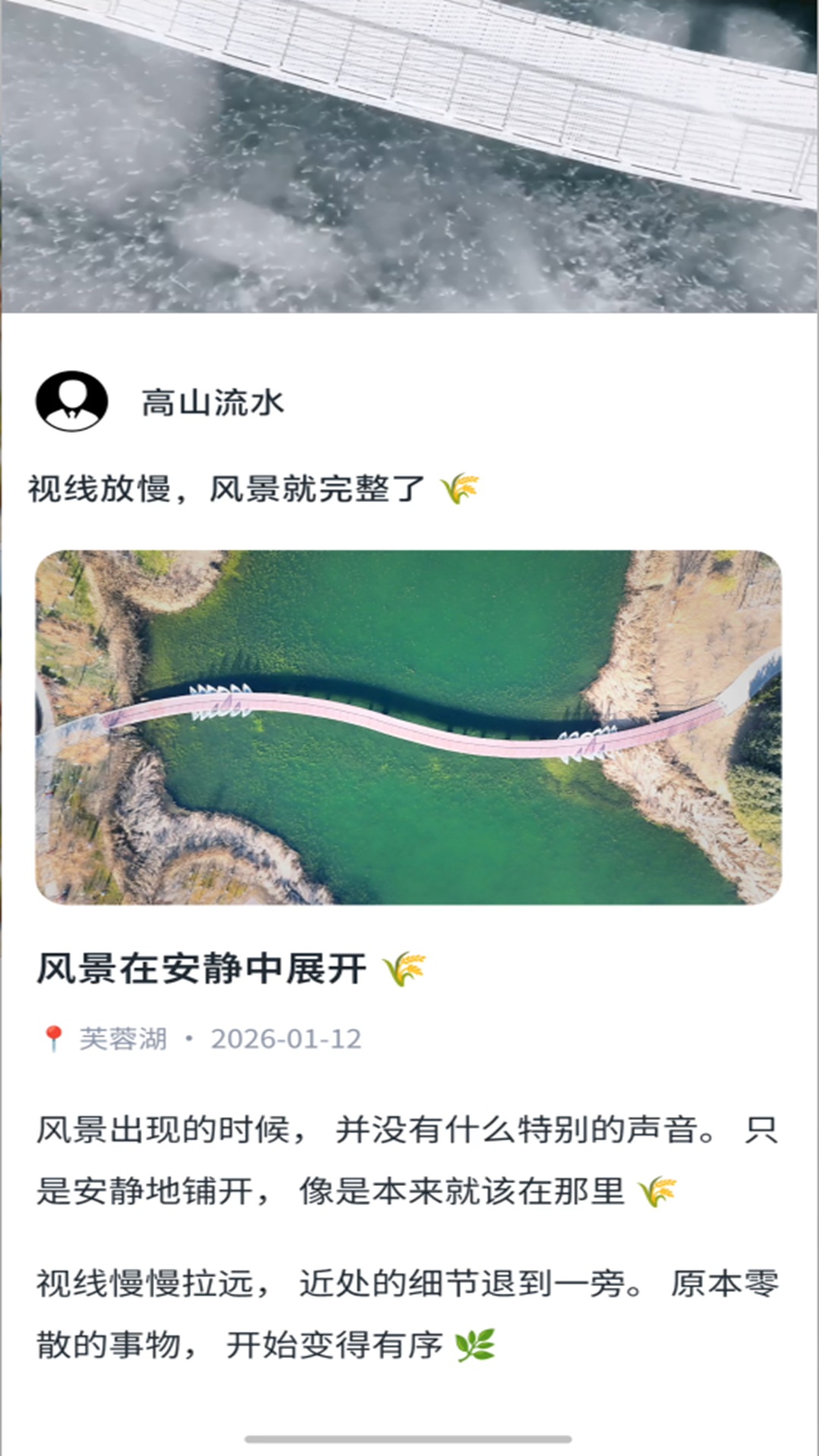The image size is (819, 1456).
Task: Click the date 2026-01-12
Action: [287, 1035]
